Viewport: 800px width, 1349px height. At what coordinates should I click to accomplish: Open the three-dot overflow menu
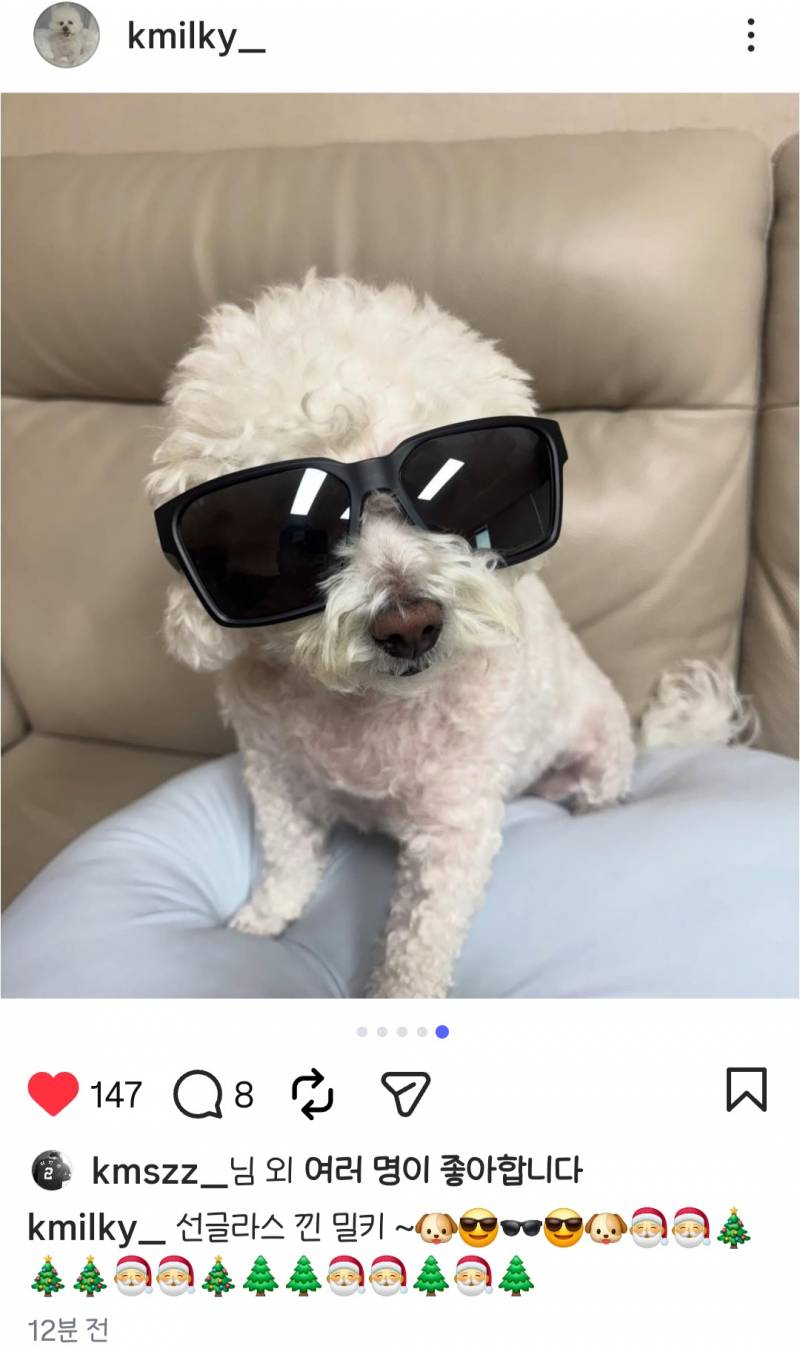click(750, 36)
